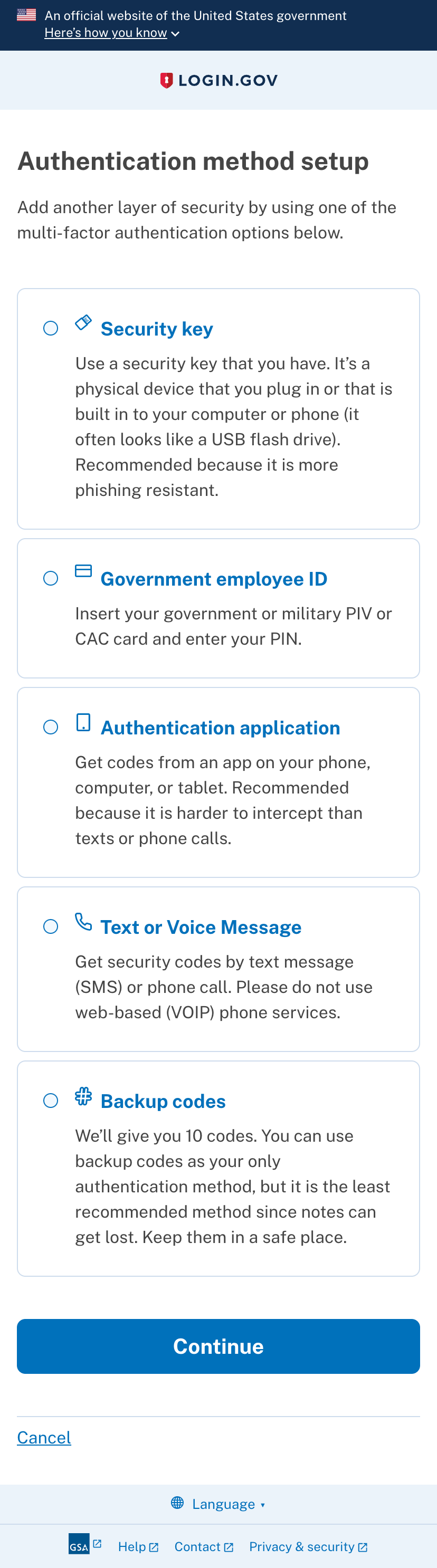
Task: Select Authentication application method
Action: click(51, 727)
